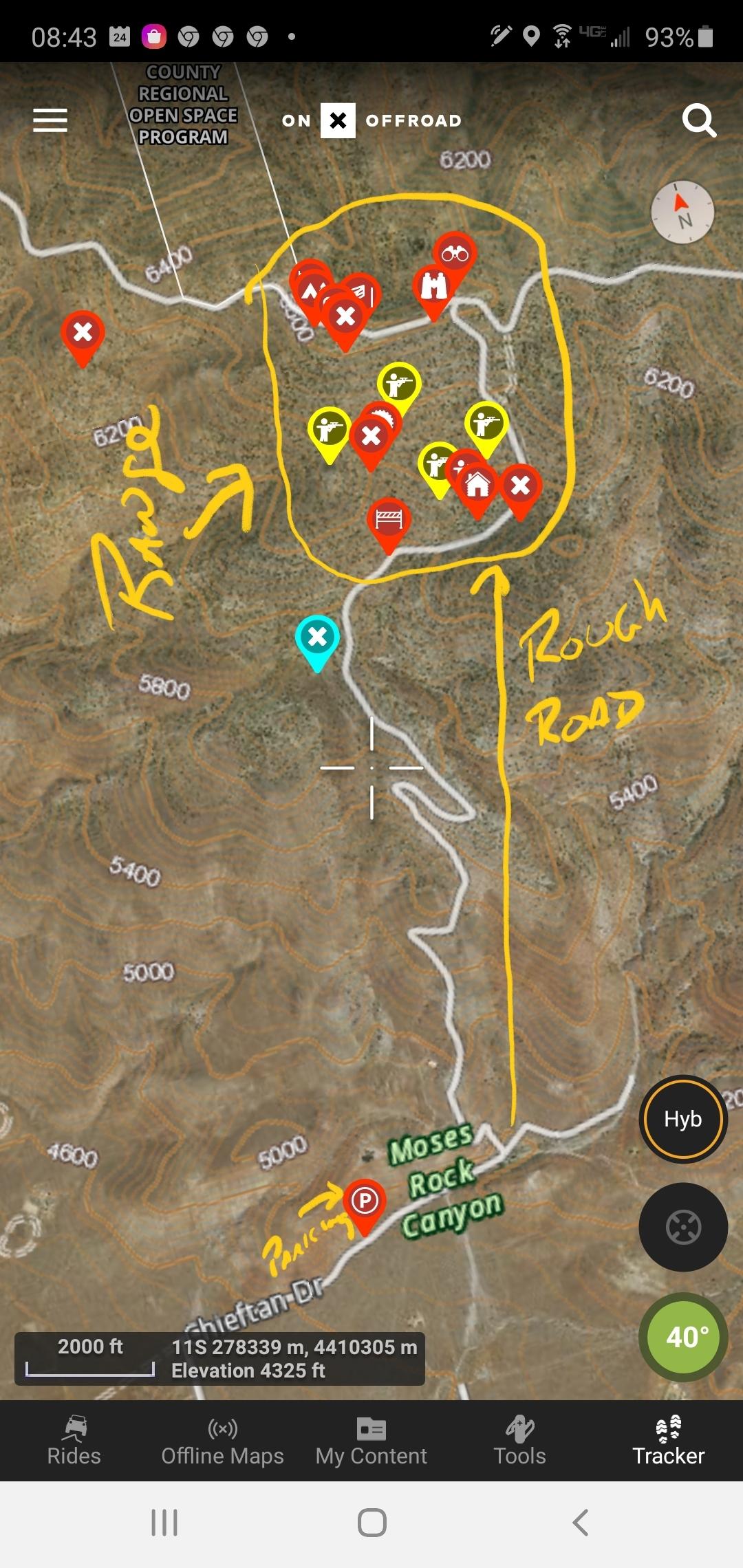Select the cyan X waypoint marker
Image resolution: width=743 pixels, height=1568 pixels.
(317, 637)
